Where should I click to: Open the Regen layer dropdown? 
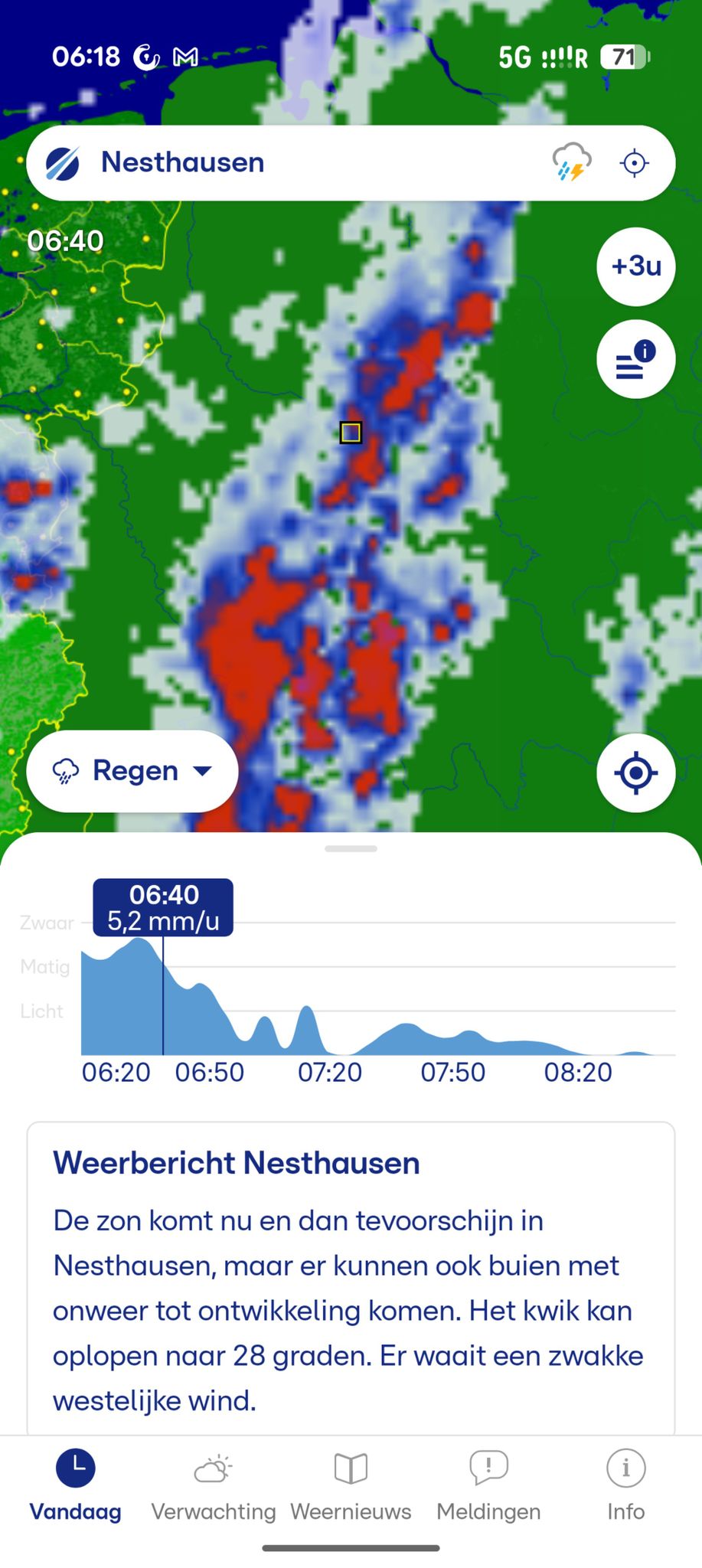[x=132, y=771]
